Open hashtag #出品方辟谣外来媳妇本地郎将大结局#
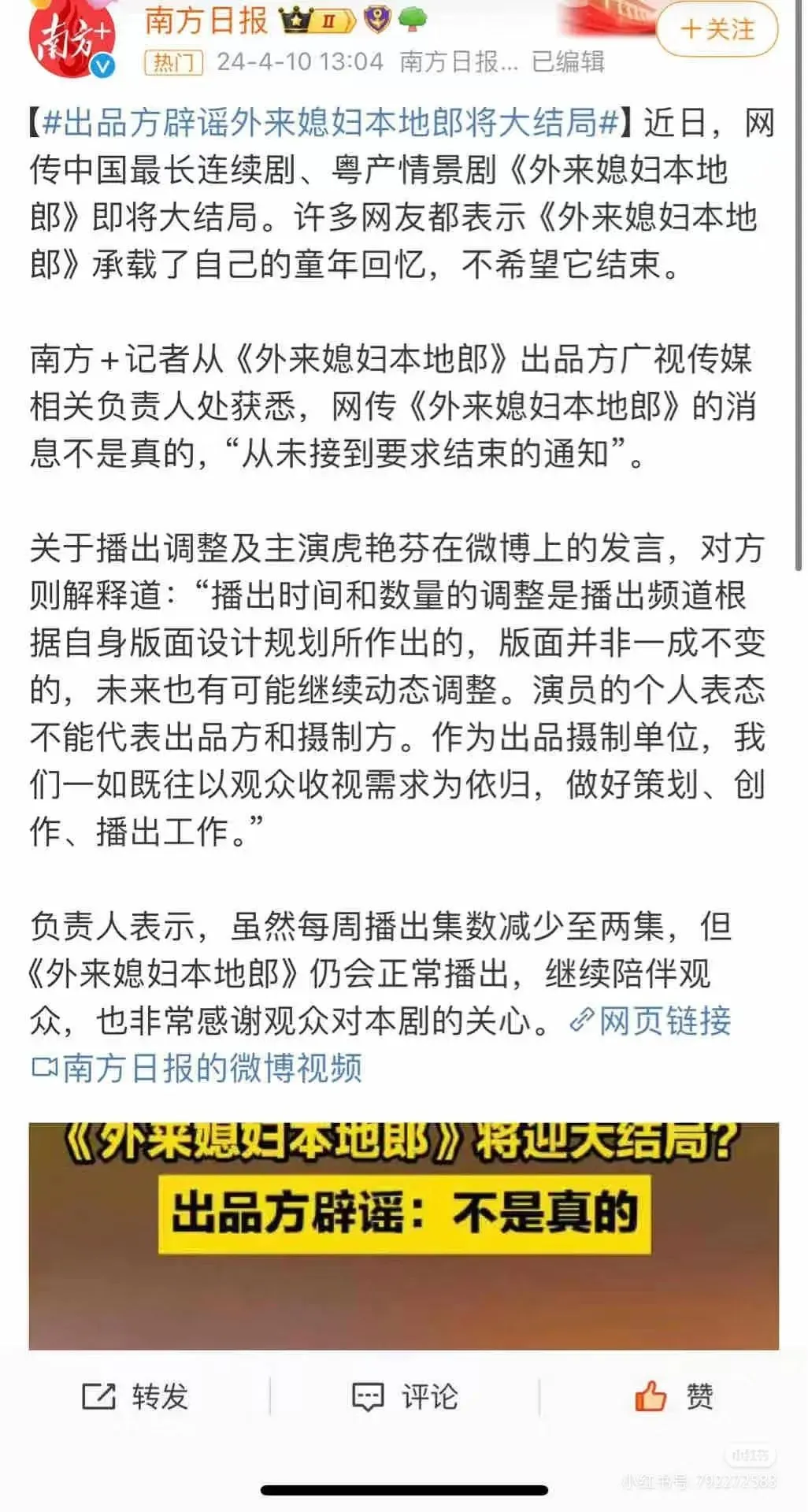808x1512 pixels. coord(329,123)
